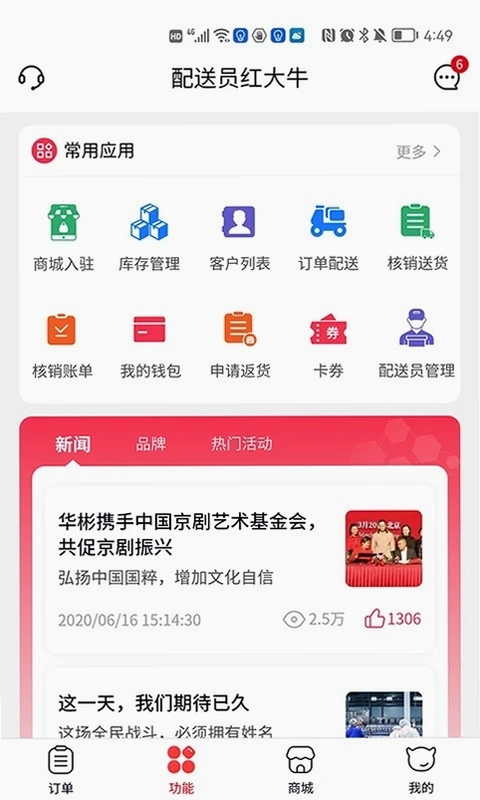Open 库存管理
The image size is (480, 800).
click(x=149, y=237)
